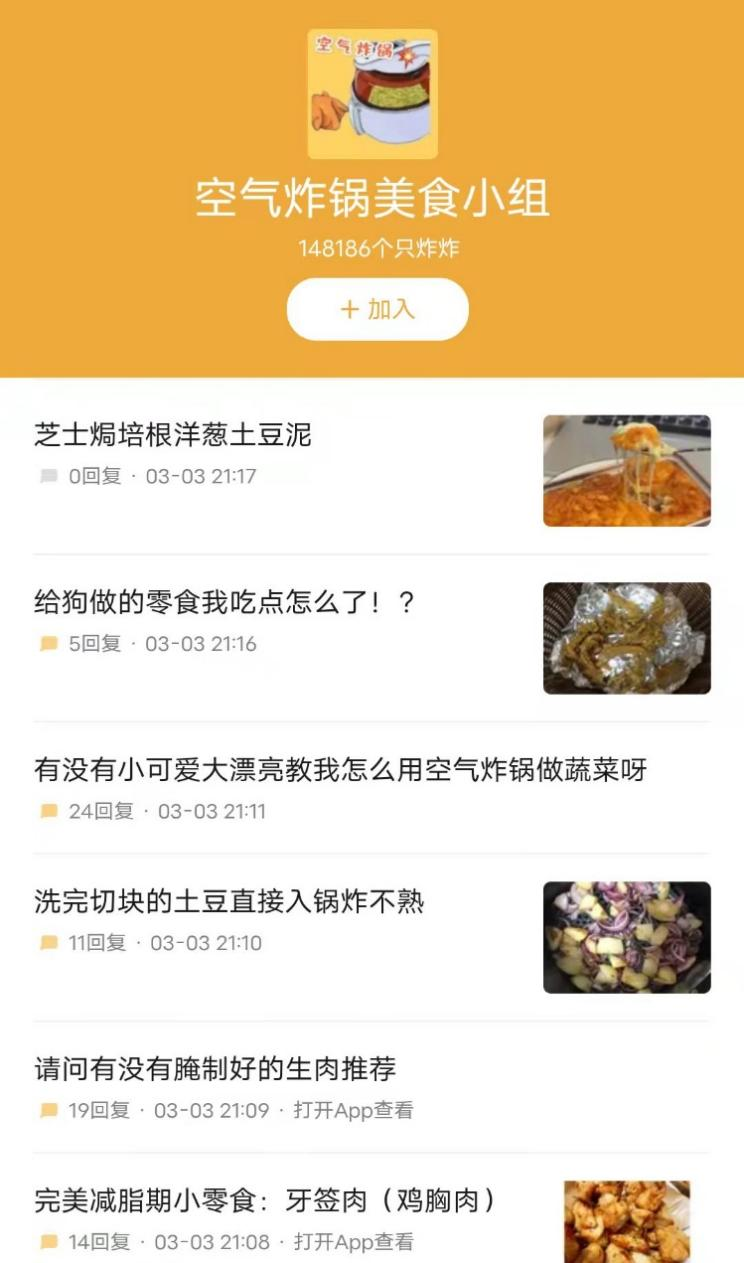Open the post 芝士焗培根洋葱土豆泥

click(x=173, y=435)
